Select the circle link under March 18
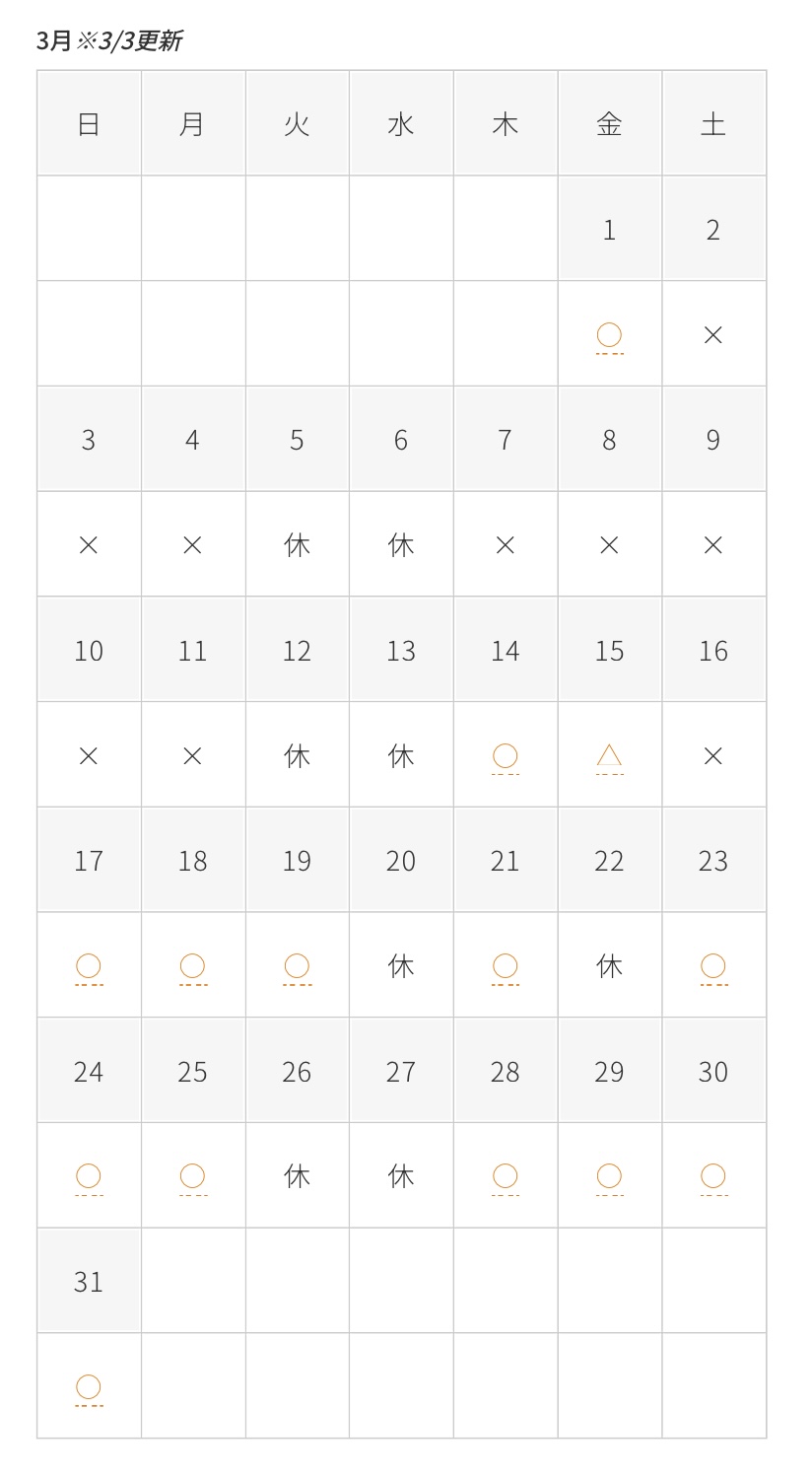812x1479 pixels. coord(192,966)
